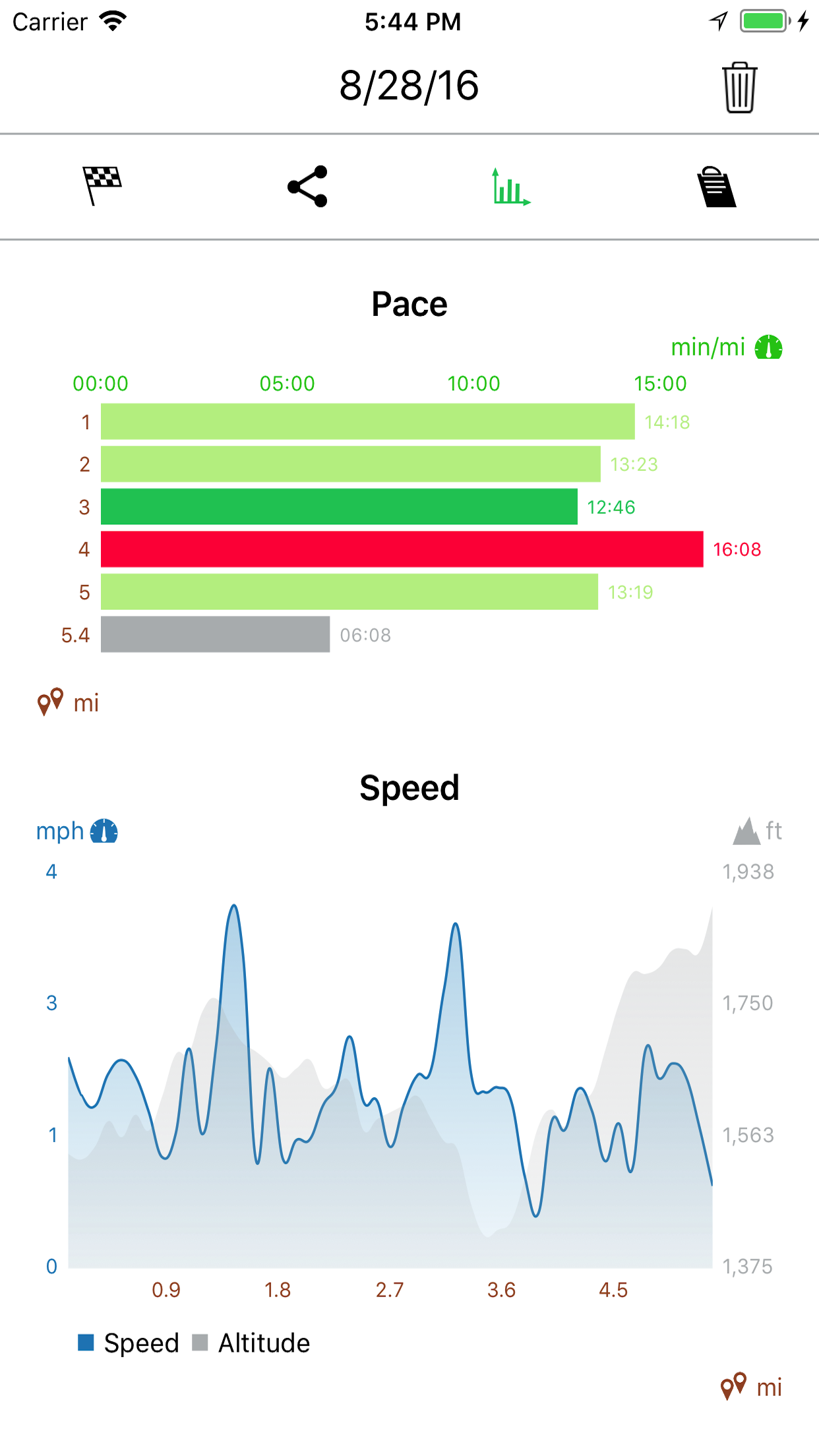Tap the blue mph speedometer gauge icon
The height and width of the screenshot is (1456, 819).
104,830
